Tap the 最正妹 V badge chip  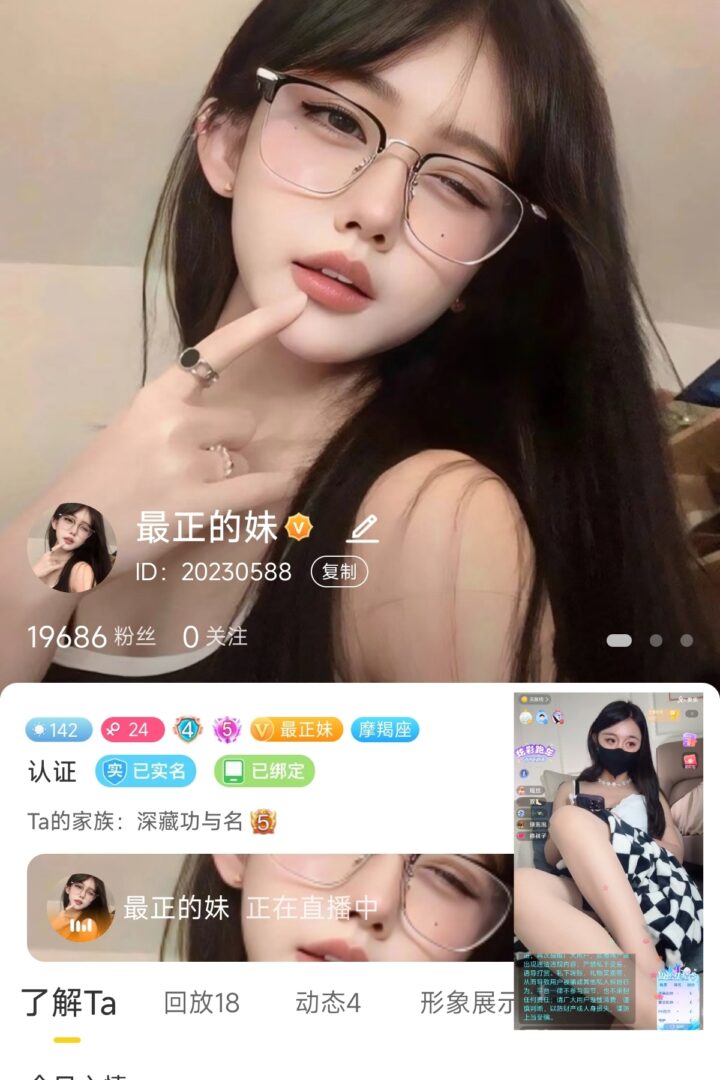296,729
